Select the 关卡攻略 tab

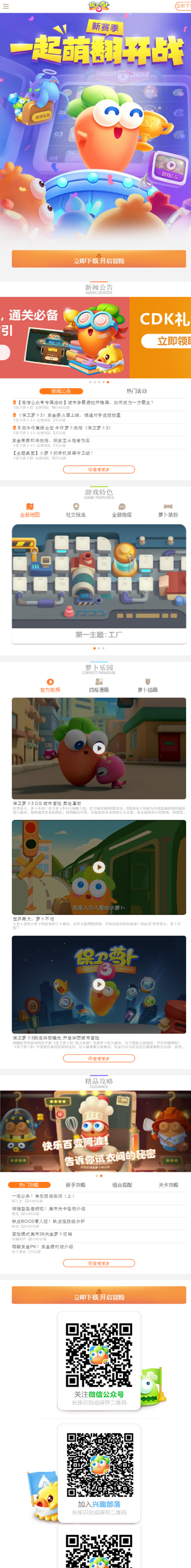[168, 1185]
